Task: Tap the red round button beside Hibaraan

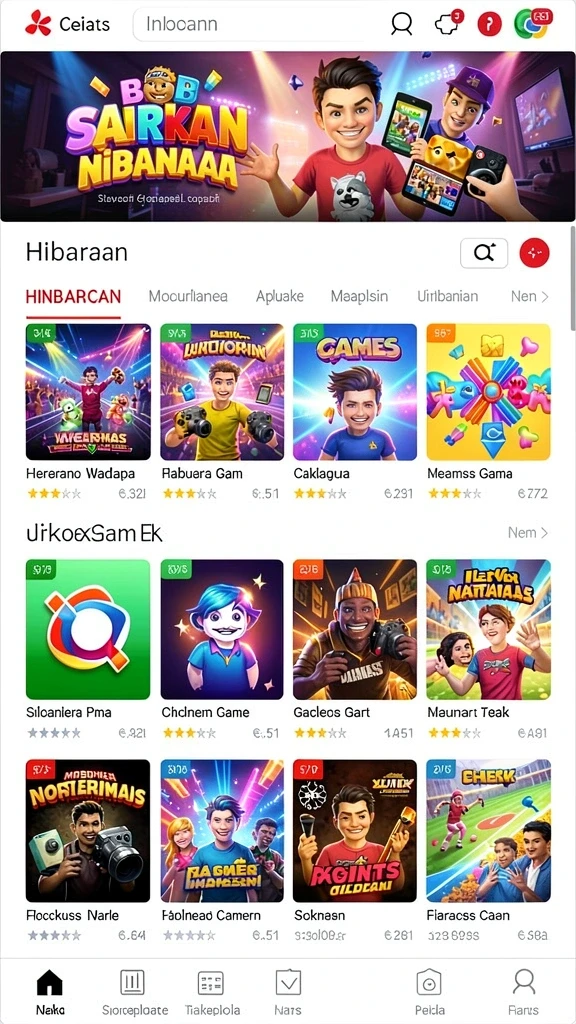Action: [534, 253]
